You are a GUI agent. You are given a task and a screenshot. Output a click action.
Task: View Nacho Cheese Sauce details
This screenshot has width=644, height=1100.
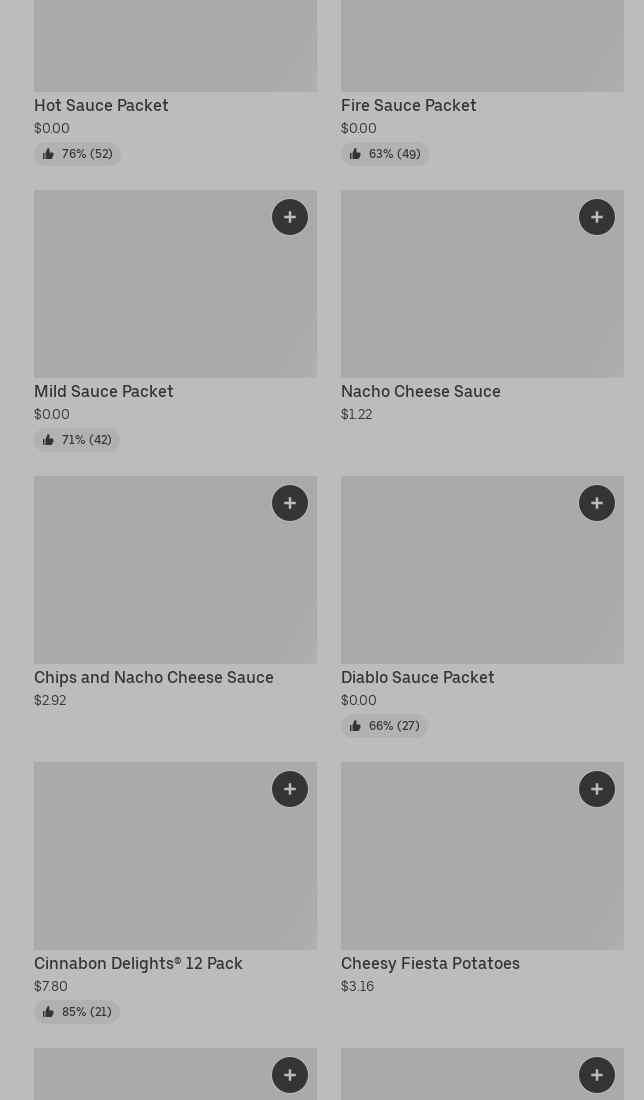[421, 391]
